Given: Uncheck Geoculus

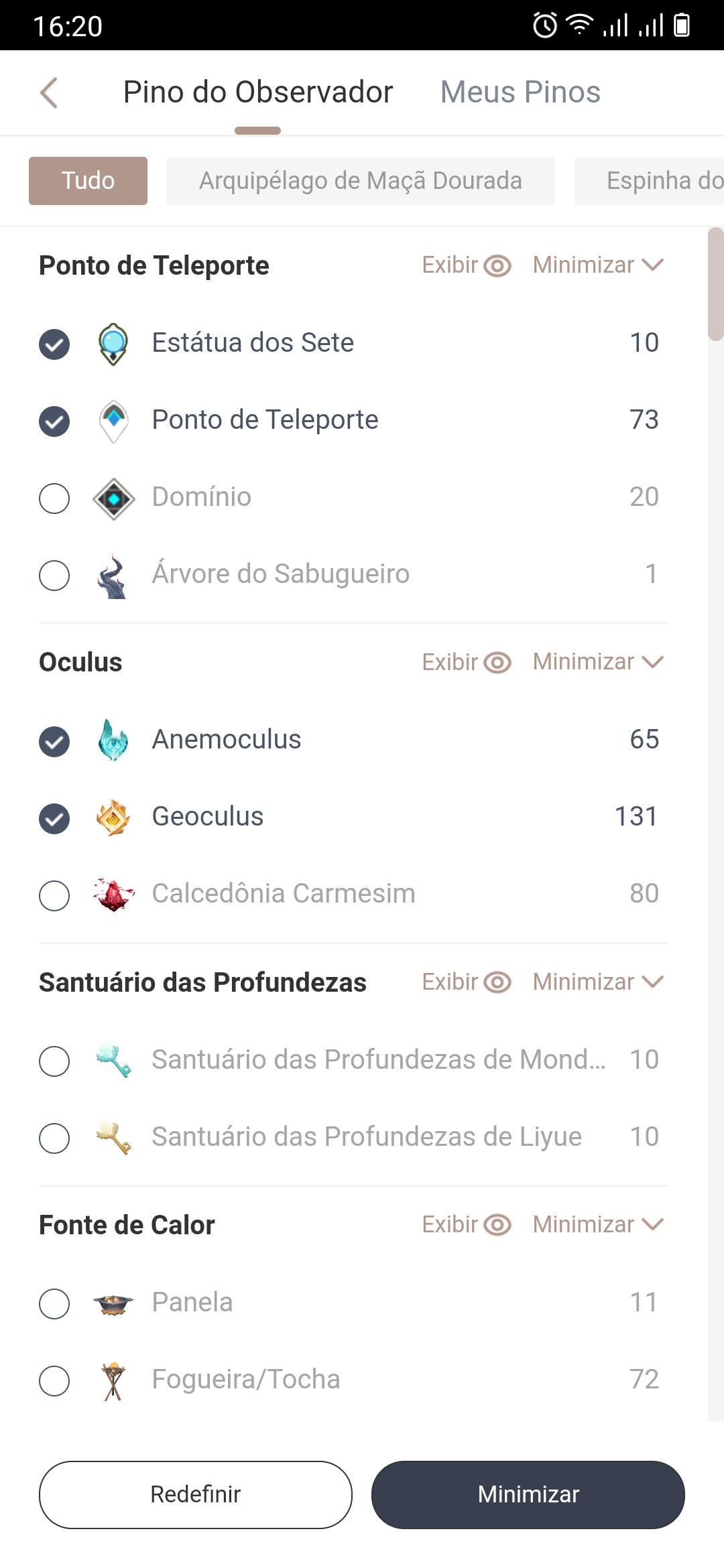Looking at the screenshot, I should 54,818.
